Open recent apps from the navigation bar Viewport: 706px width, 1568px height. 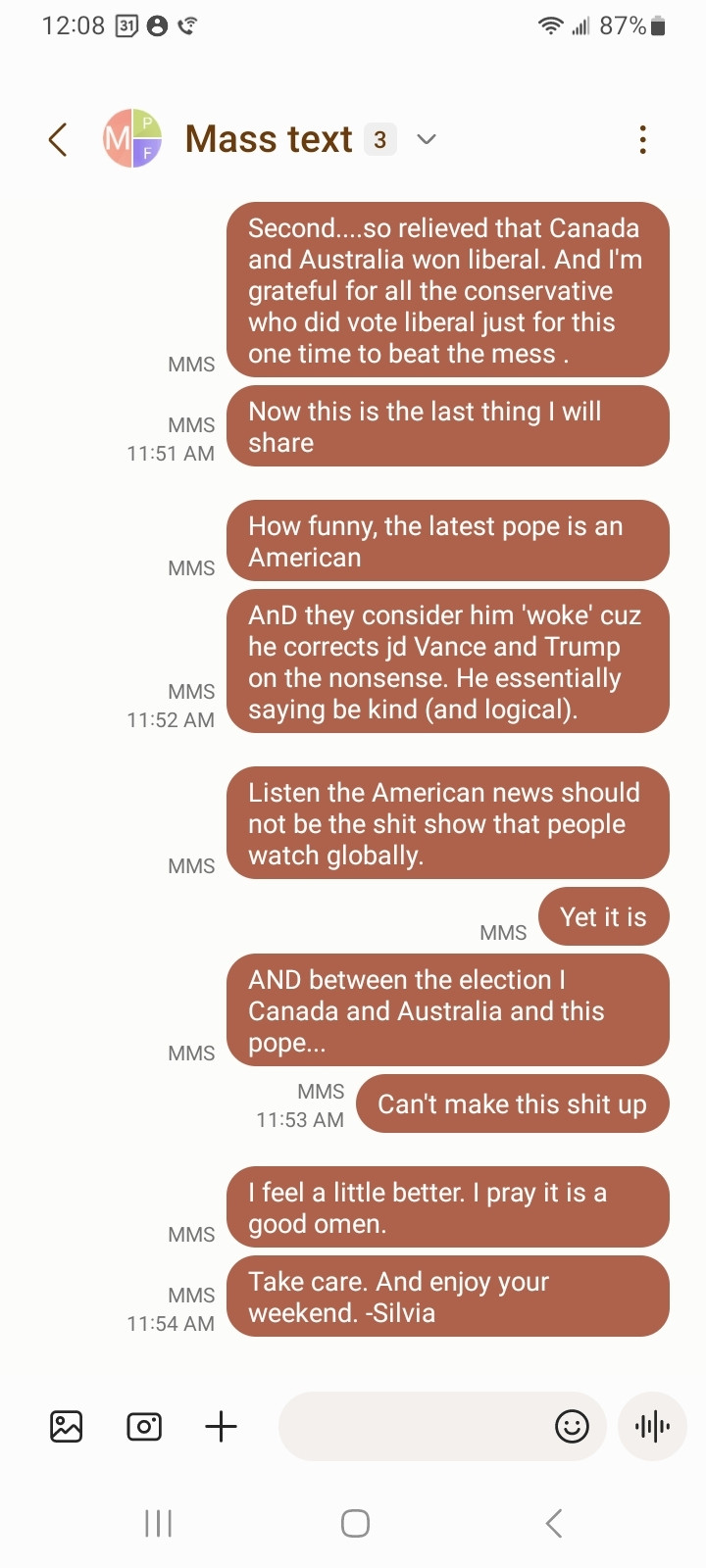click(158, 1523)
